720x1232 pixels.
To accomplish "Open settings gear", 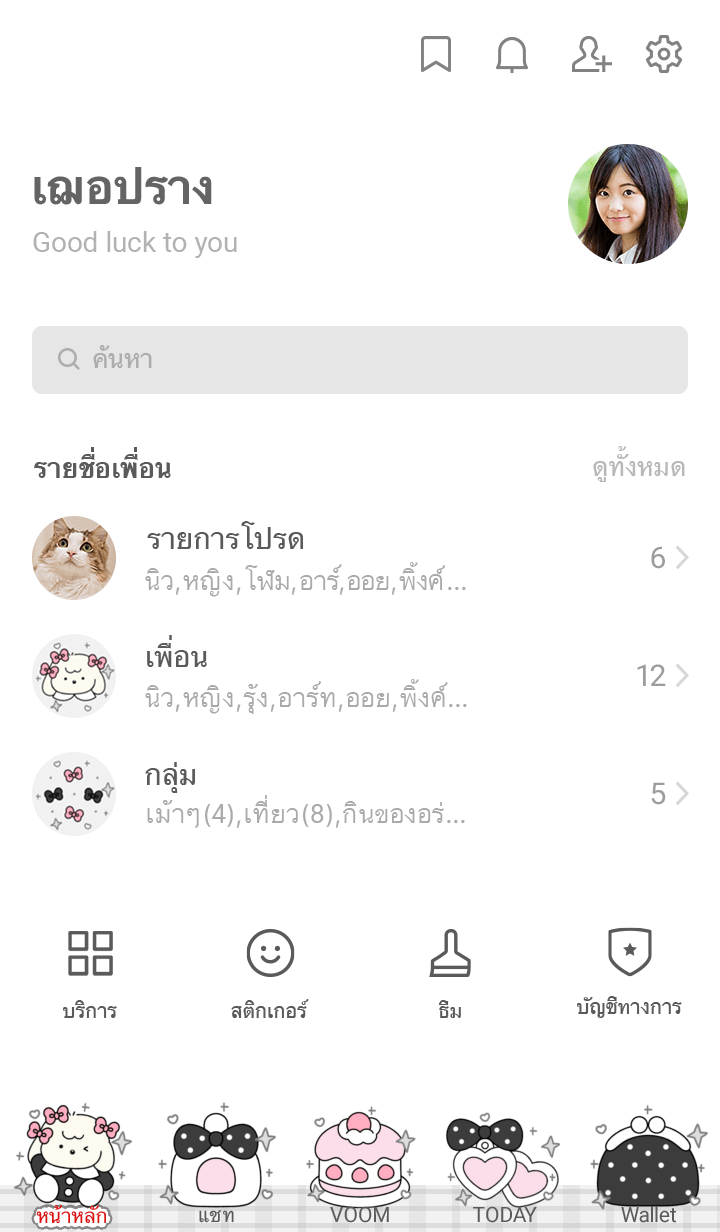I will point(663,55).
